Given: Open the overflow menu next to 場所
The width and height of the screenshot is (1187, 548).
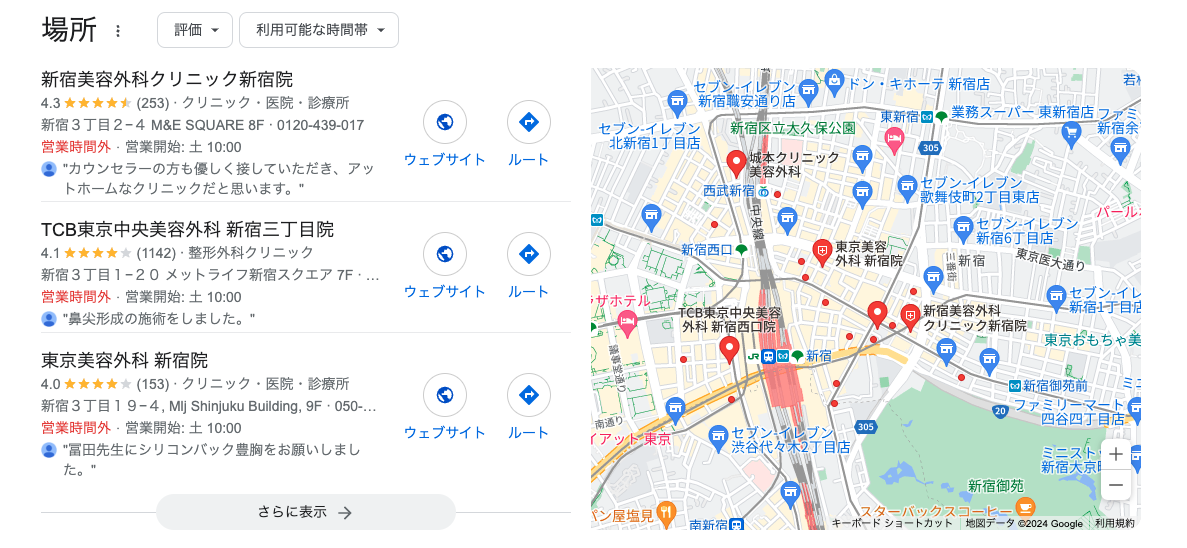Looking at the screenshot, I should [x=118, y=31].
